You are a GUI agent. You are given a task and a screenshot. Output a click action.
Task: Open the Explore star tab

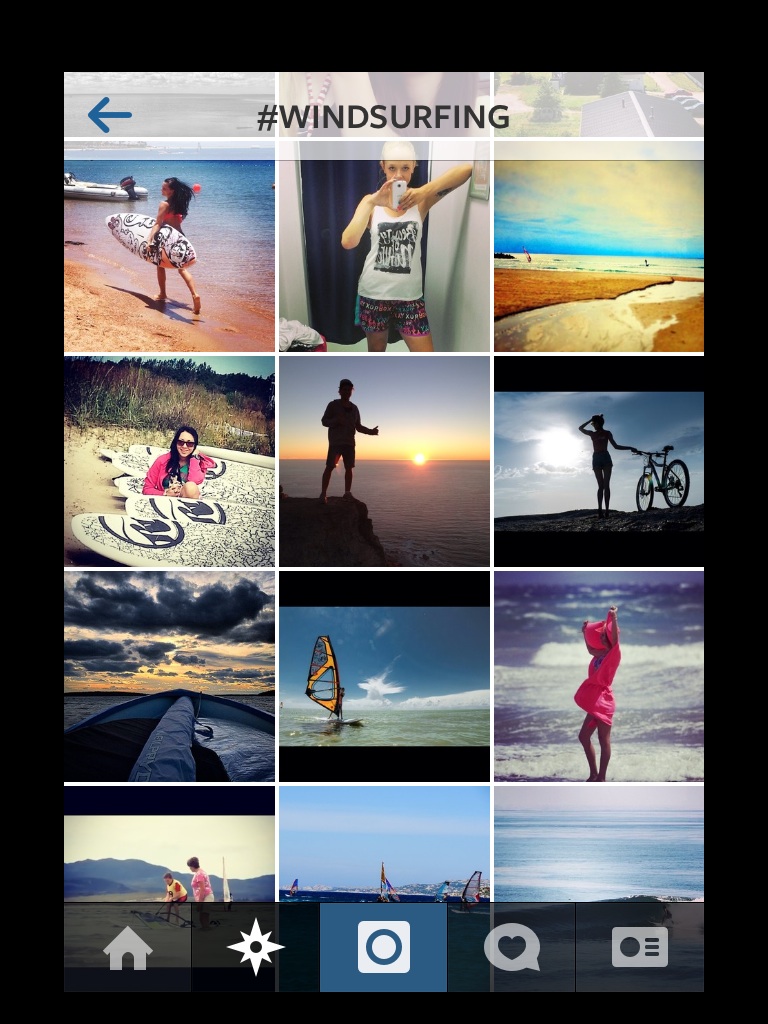(x=255, y=947)
